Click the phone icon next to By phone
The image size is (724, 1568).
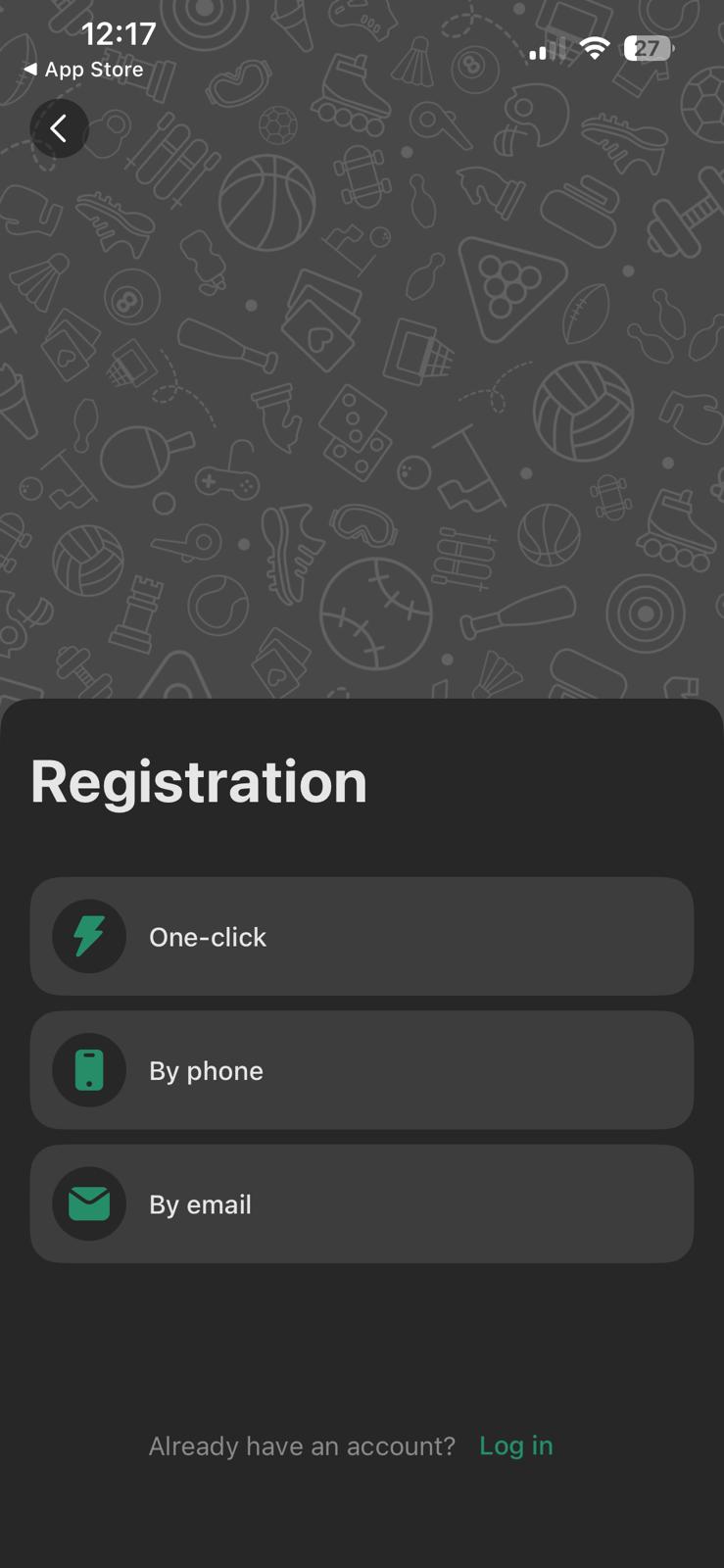(88, 1070)
